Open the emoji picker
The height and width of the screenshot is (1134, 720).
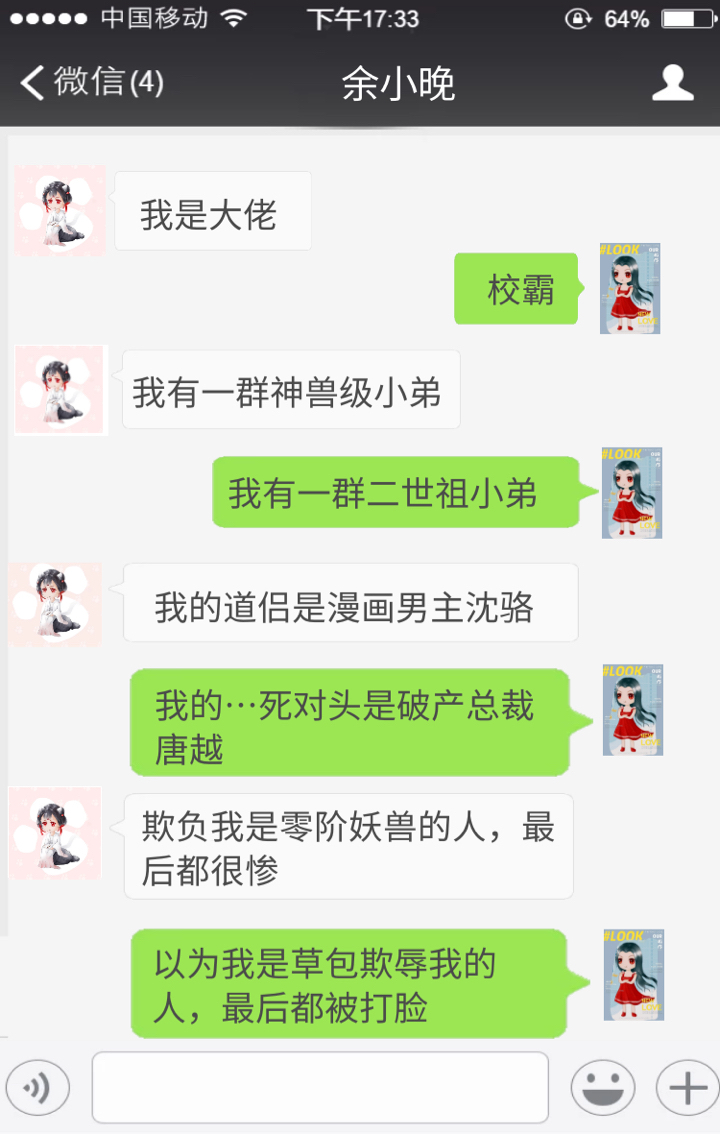tap(602, 1088)
